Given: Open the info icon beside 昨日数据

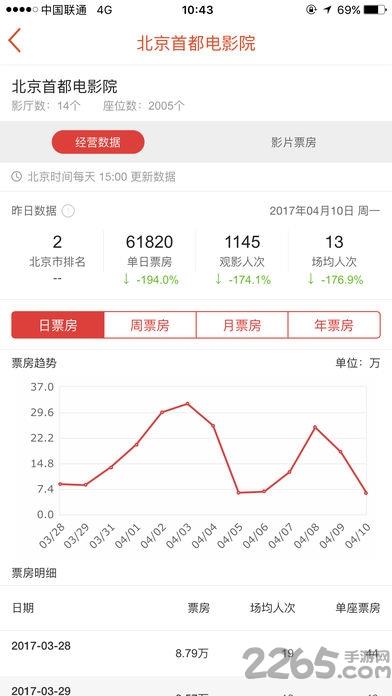Looking at the screenshot, I should (x=68, y=211).
